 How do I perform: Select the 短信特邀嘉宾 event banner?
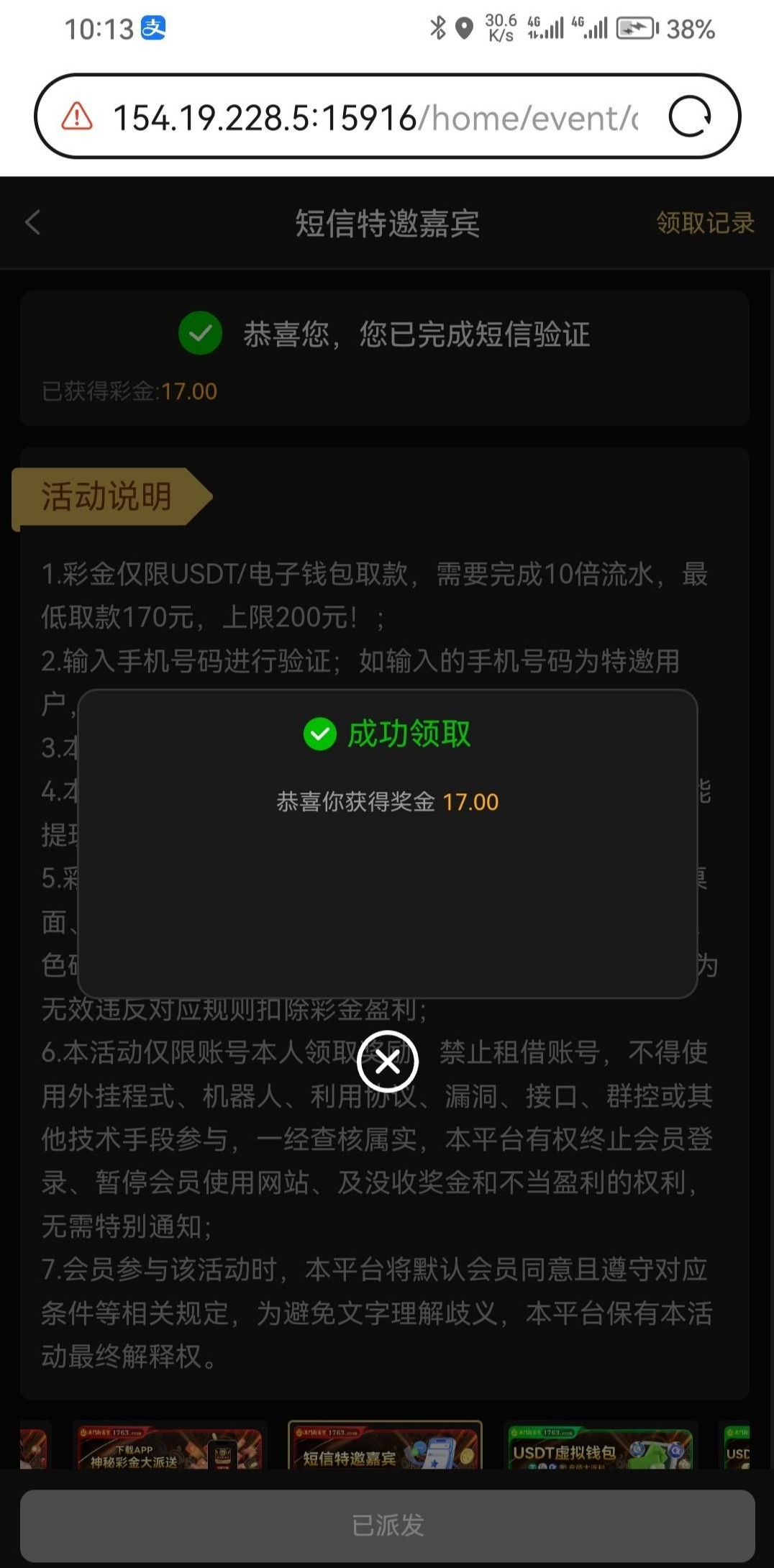(385, 1447)
